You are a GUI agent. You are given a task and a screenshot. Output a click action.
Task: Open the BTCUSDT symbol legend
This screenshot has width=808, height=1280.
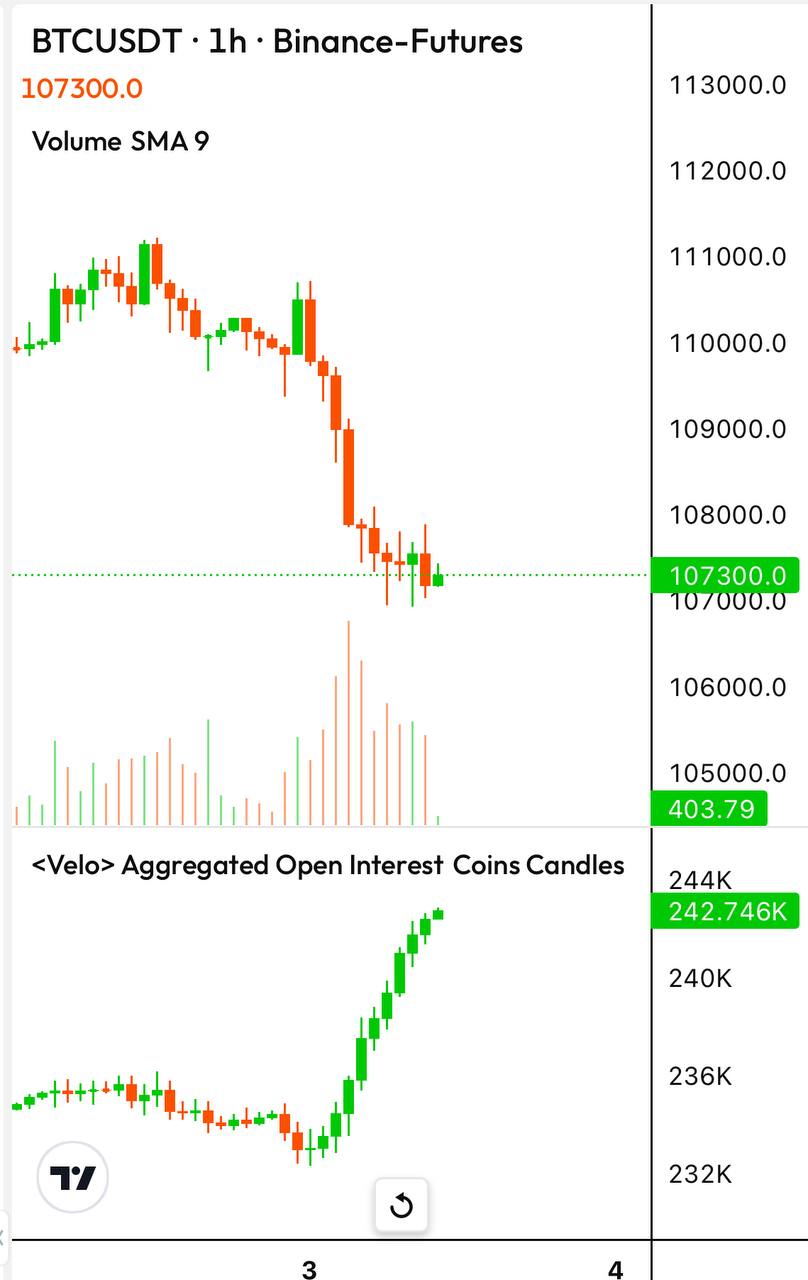(277, 42)
